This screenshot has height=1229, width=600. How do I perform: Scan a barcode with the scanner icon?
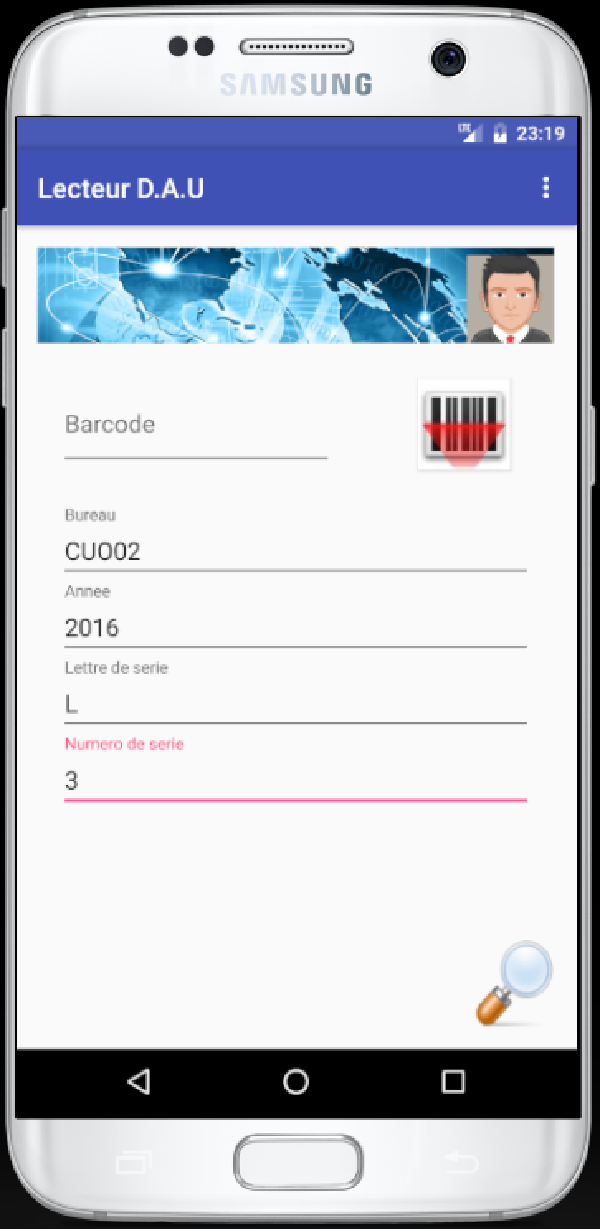(x=463, y=424)
